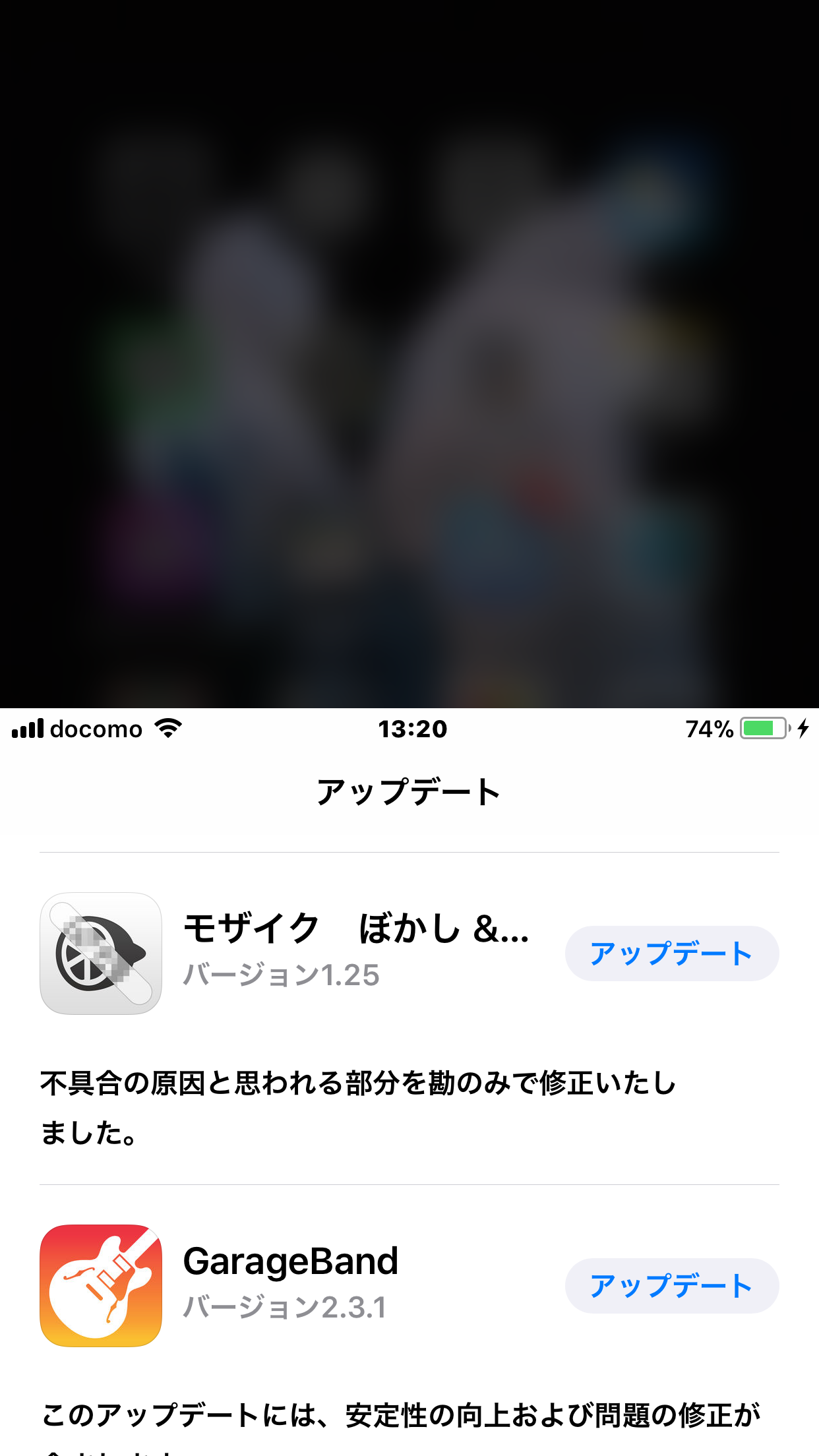This screenshot has width=819, height=1456.
Task: Open the GarageBand app page
Action: [x=101, y=1286]
